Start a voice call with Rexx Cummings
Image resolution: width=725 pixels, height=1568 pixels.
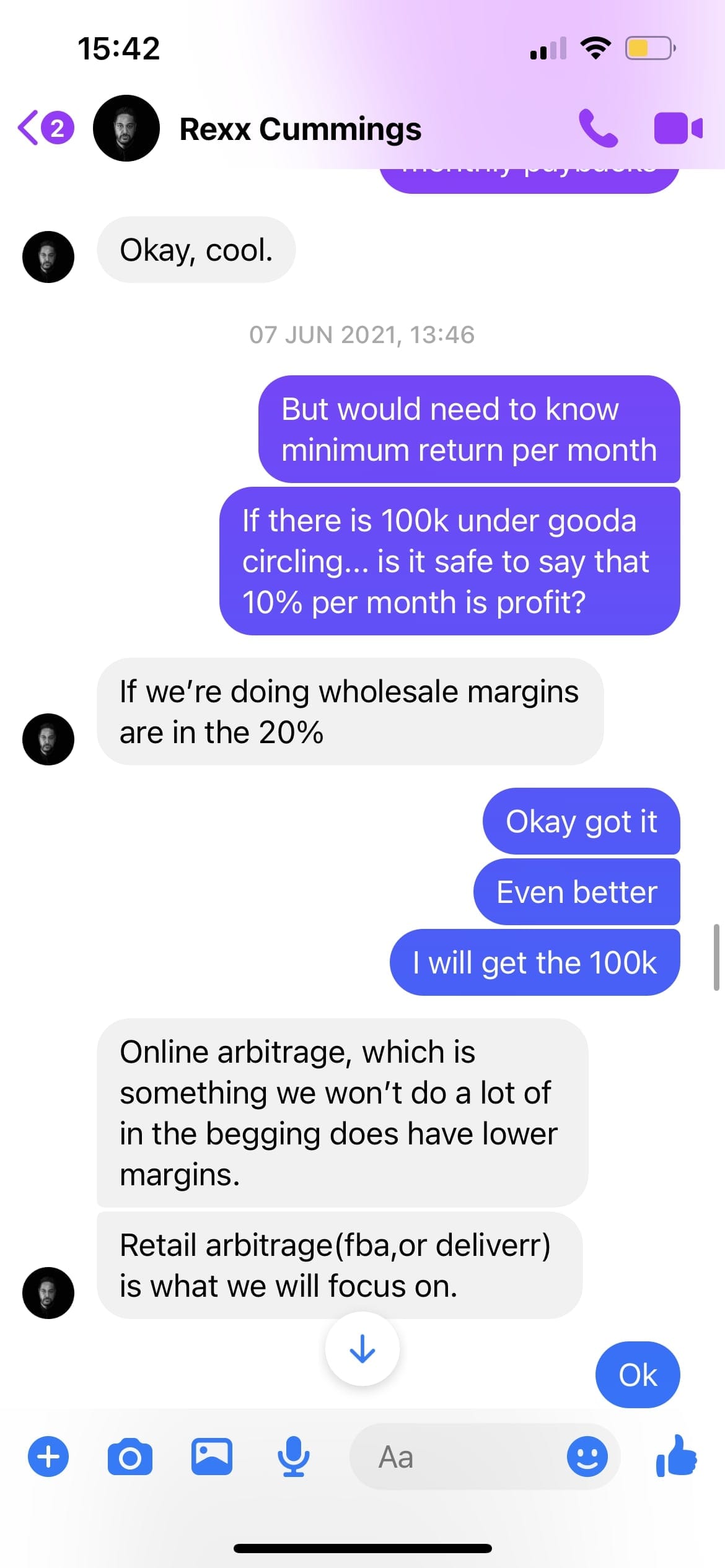coord(597,128)
